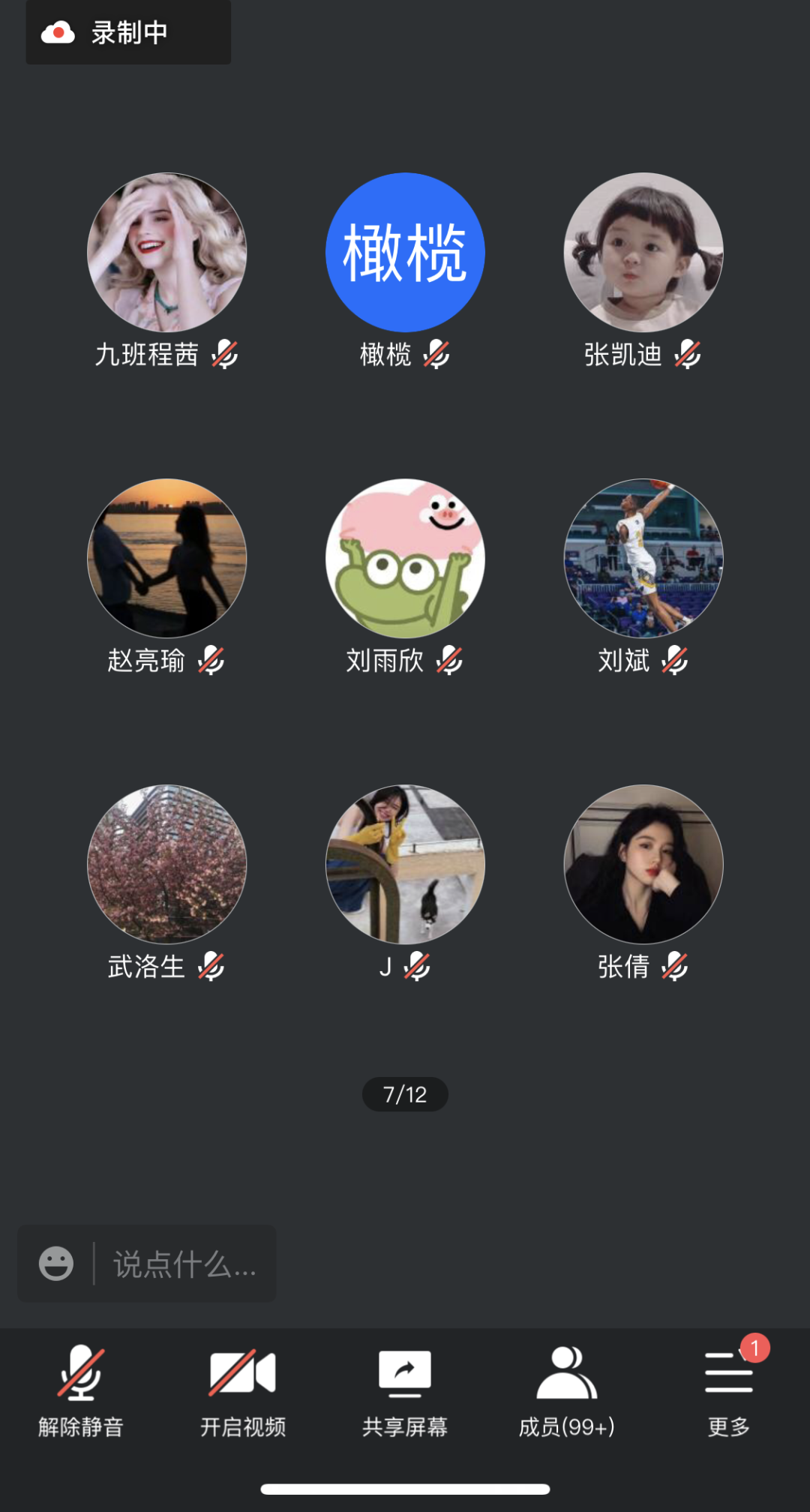Turn on camera with 开启视频

tap(243, 1390)
